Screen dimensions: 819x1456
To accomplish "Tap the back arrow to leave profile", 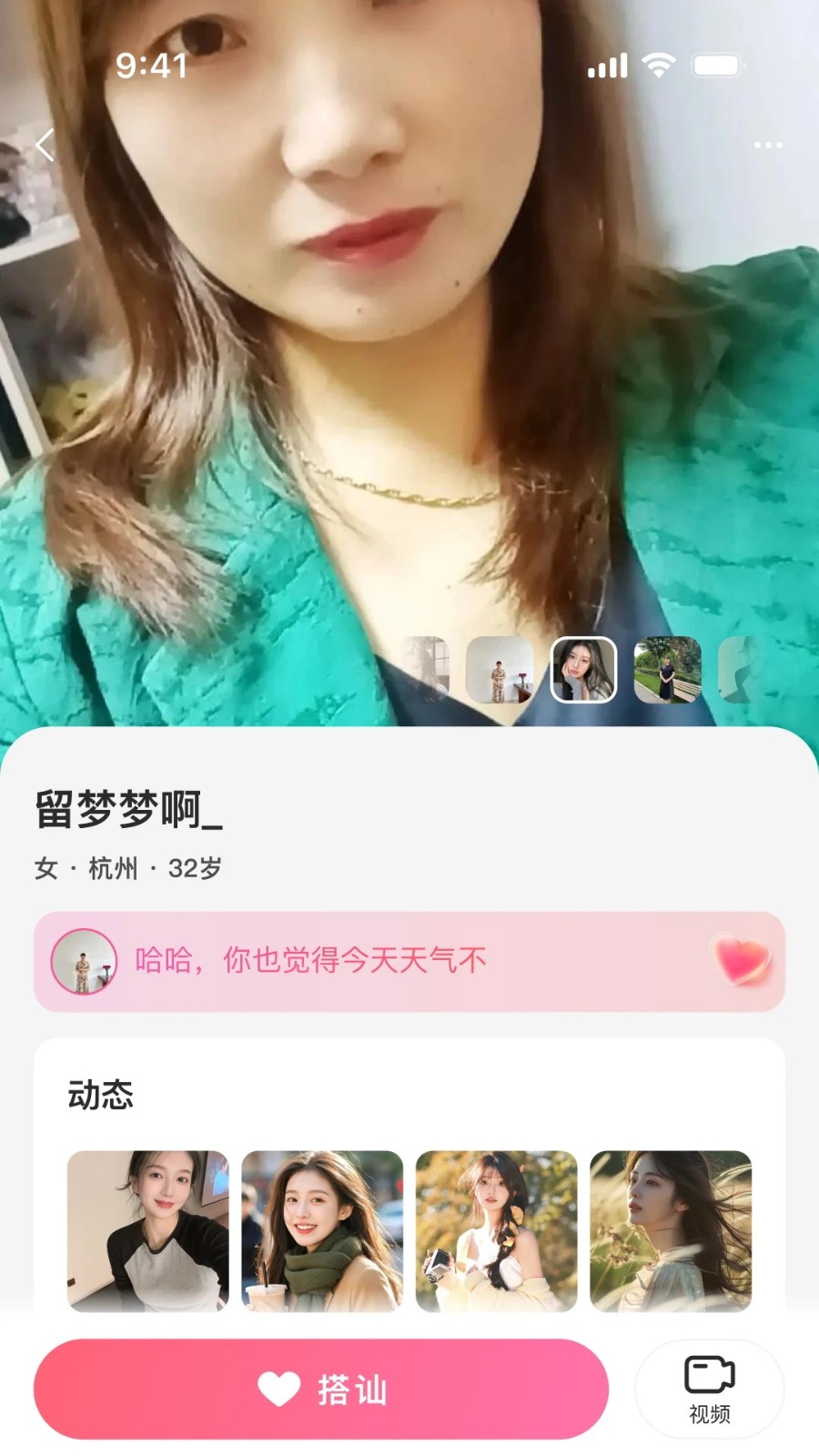I will tap(45, 144).
